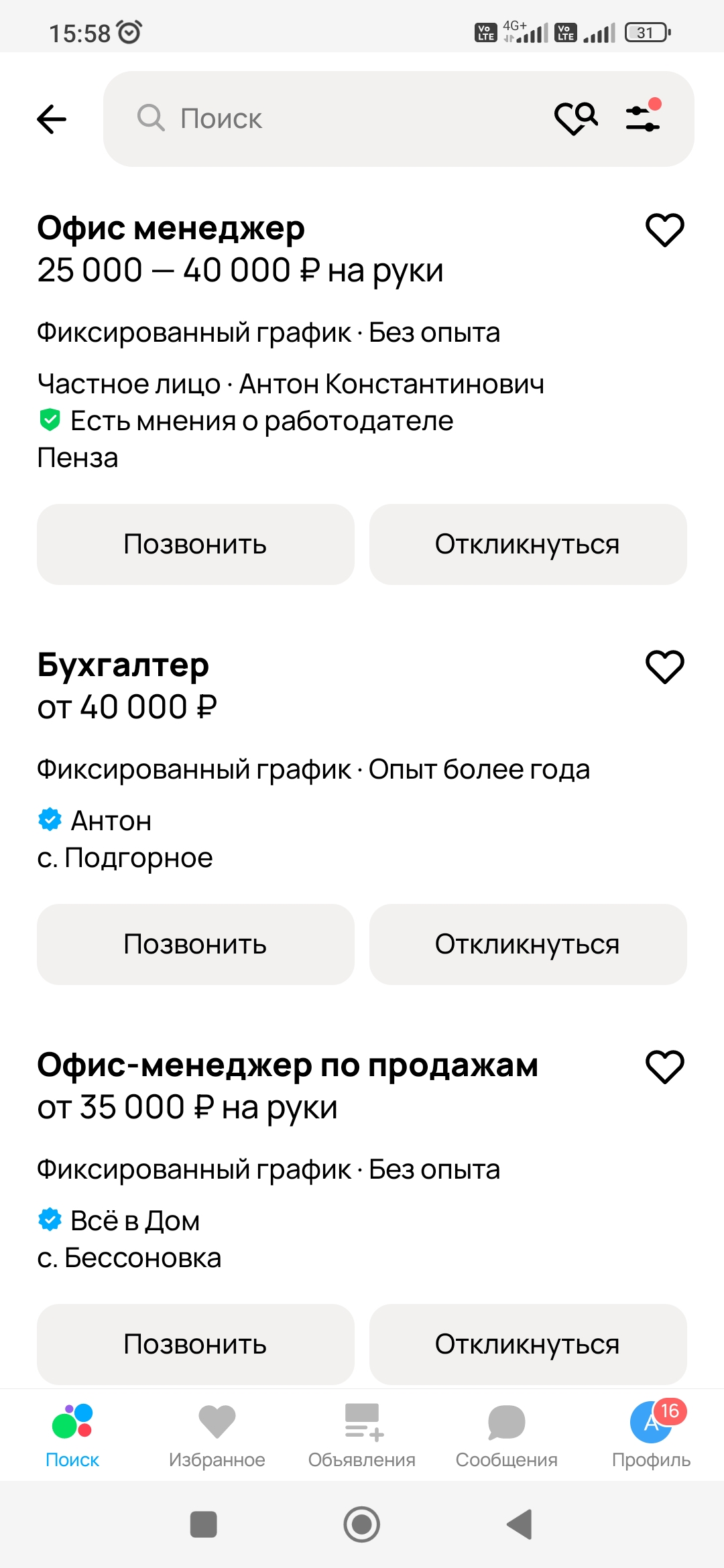The width and height of the screenshot is (724, 1568).
Task: Open the Офис менеджер vacancy listing
Action: (171, 228)
